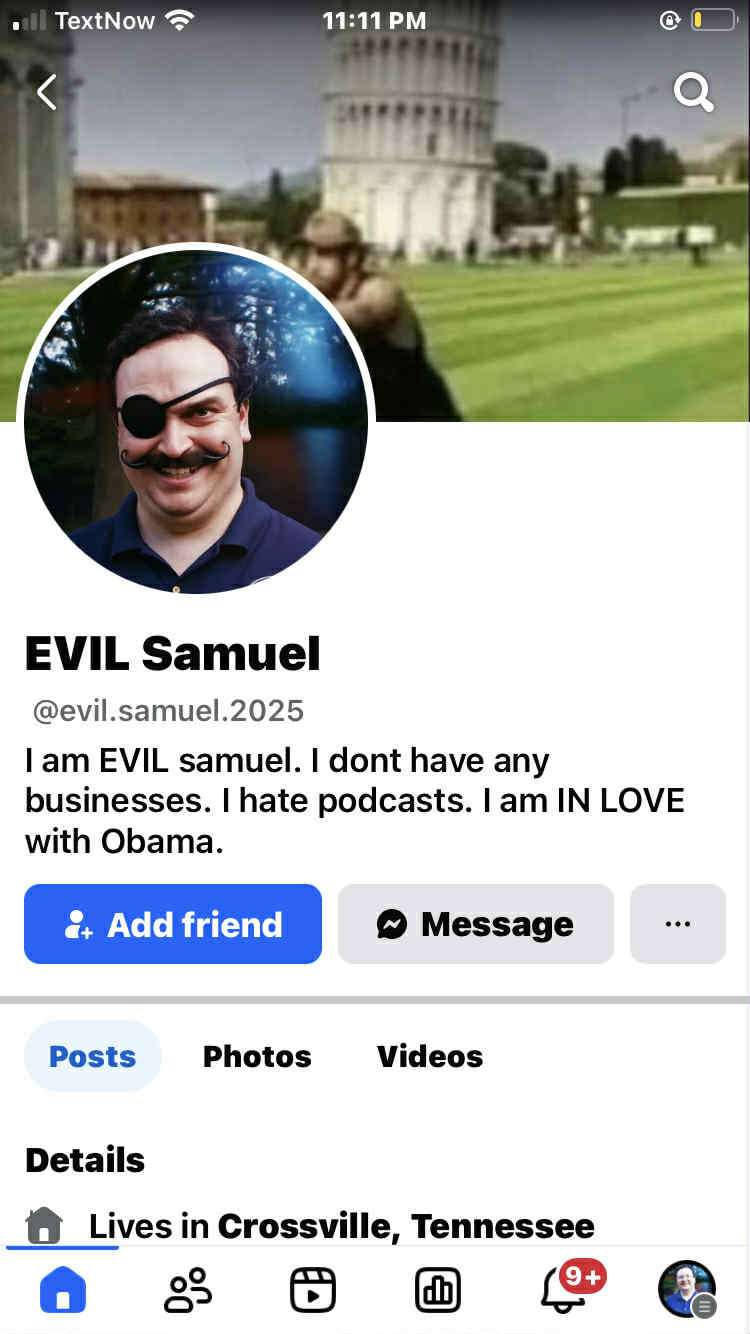
Task: Switch to the Videos tab
Action: click(430, 1056)
